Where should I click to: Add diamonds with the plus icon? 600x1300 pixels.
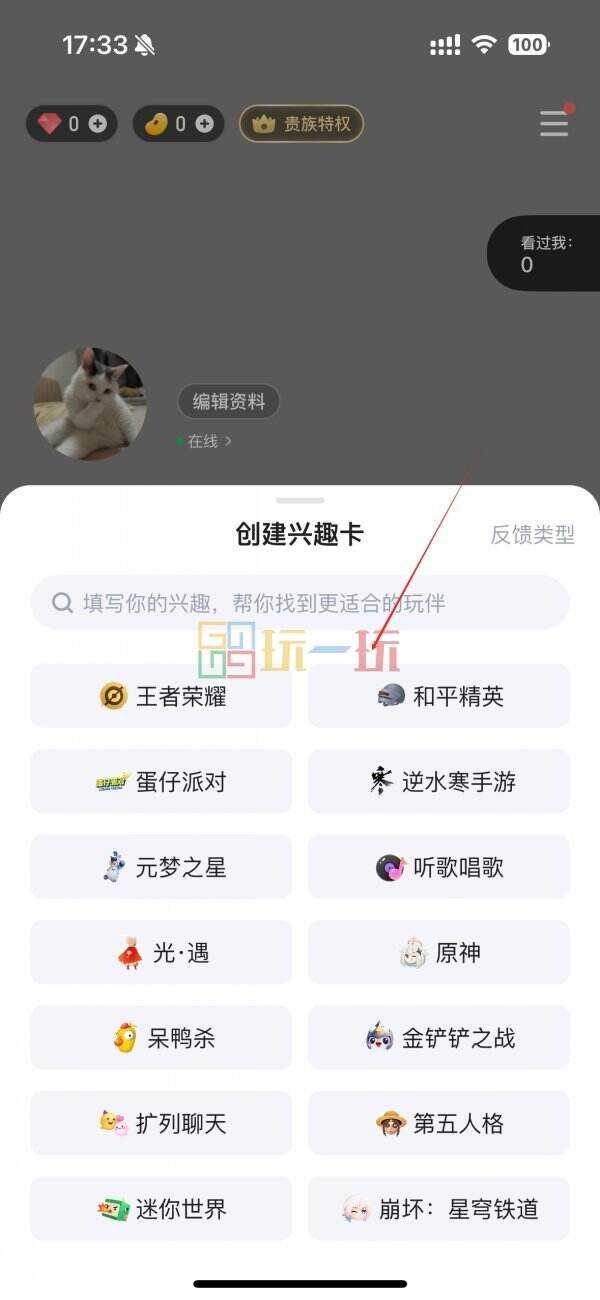[97, 124]
